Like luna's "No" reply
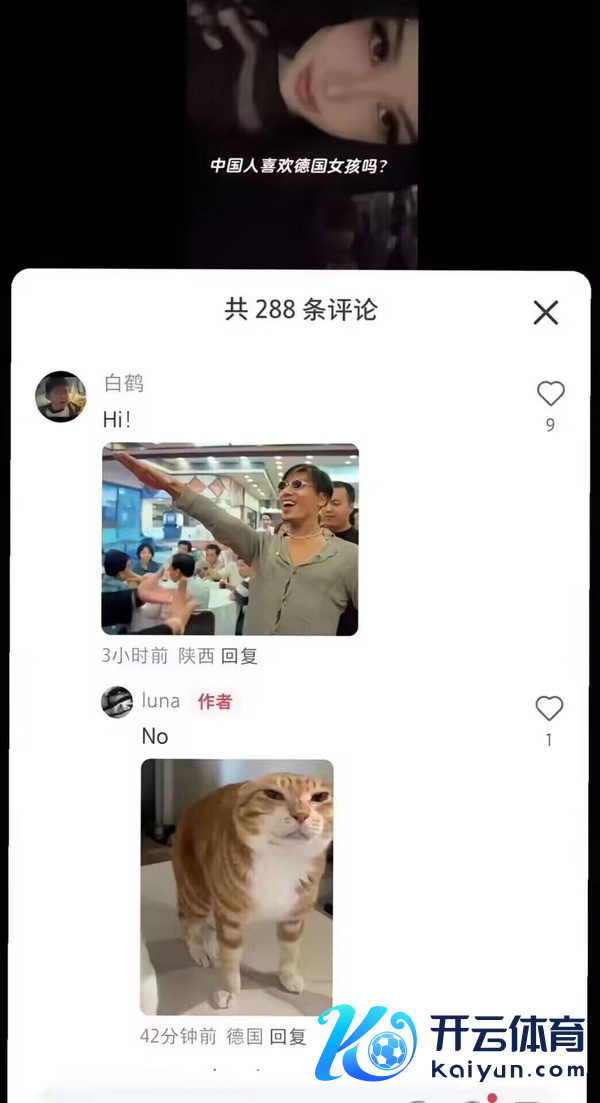The image size is (600, 1103). coord(549,709)
